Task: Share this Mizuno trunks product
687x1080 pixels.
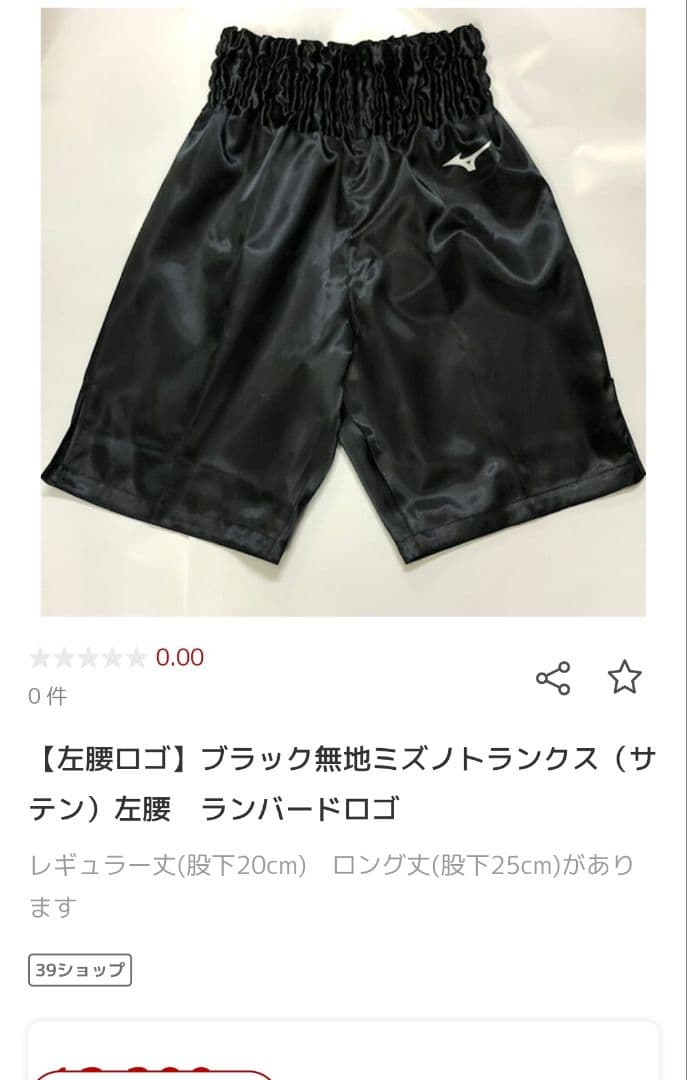Action: tap(553, 678)
